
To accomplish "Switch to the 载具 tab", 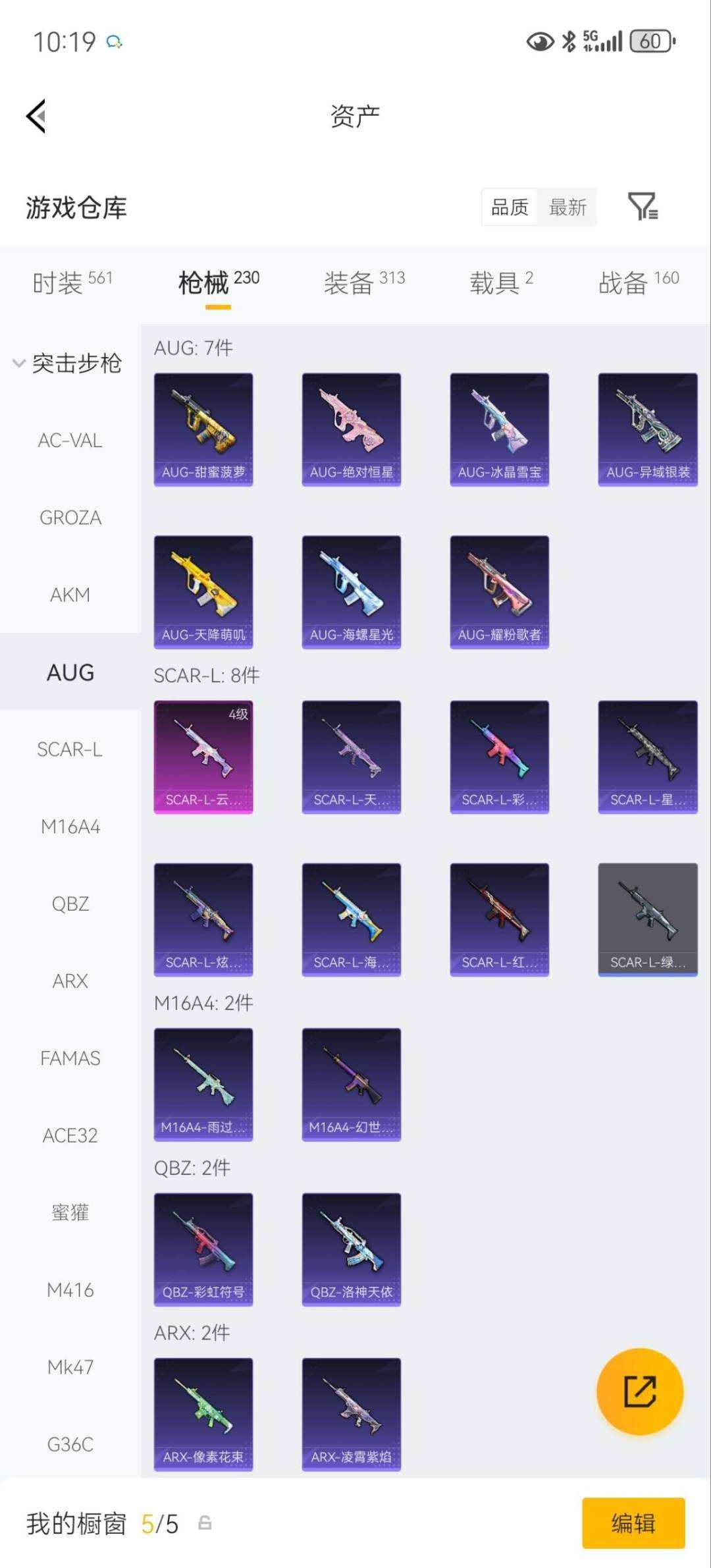I will [x=501, y=283].
